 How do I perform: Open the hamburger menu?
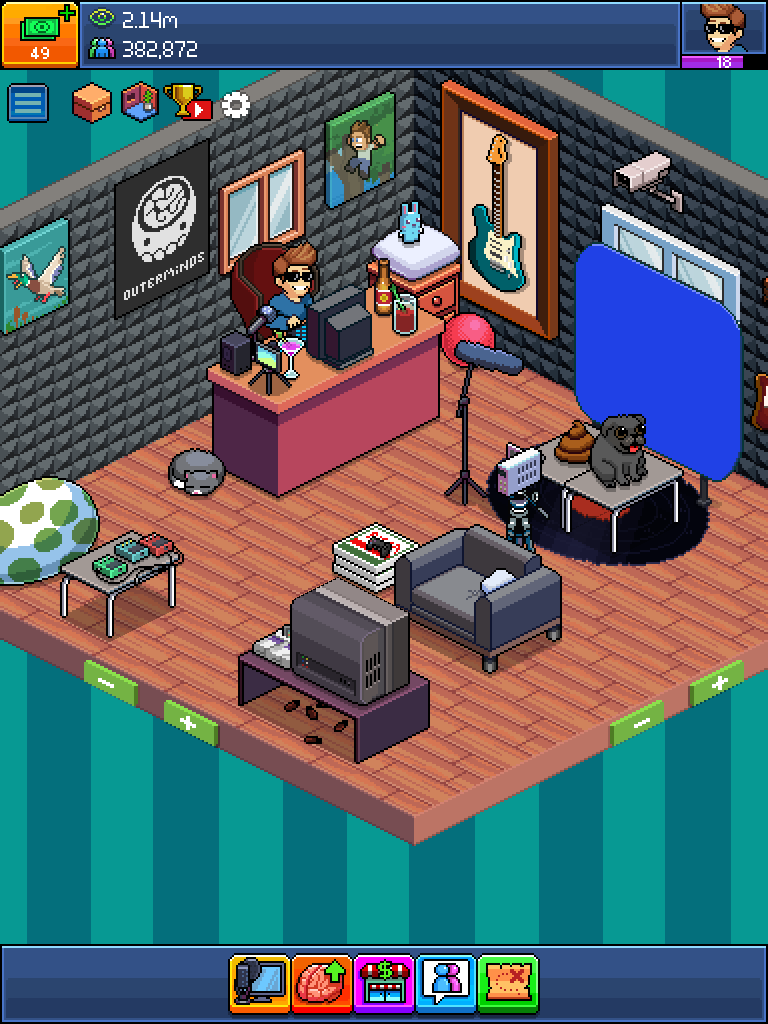point(28,104)
